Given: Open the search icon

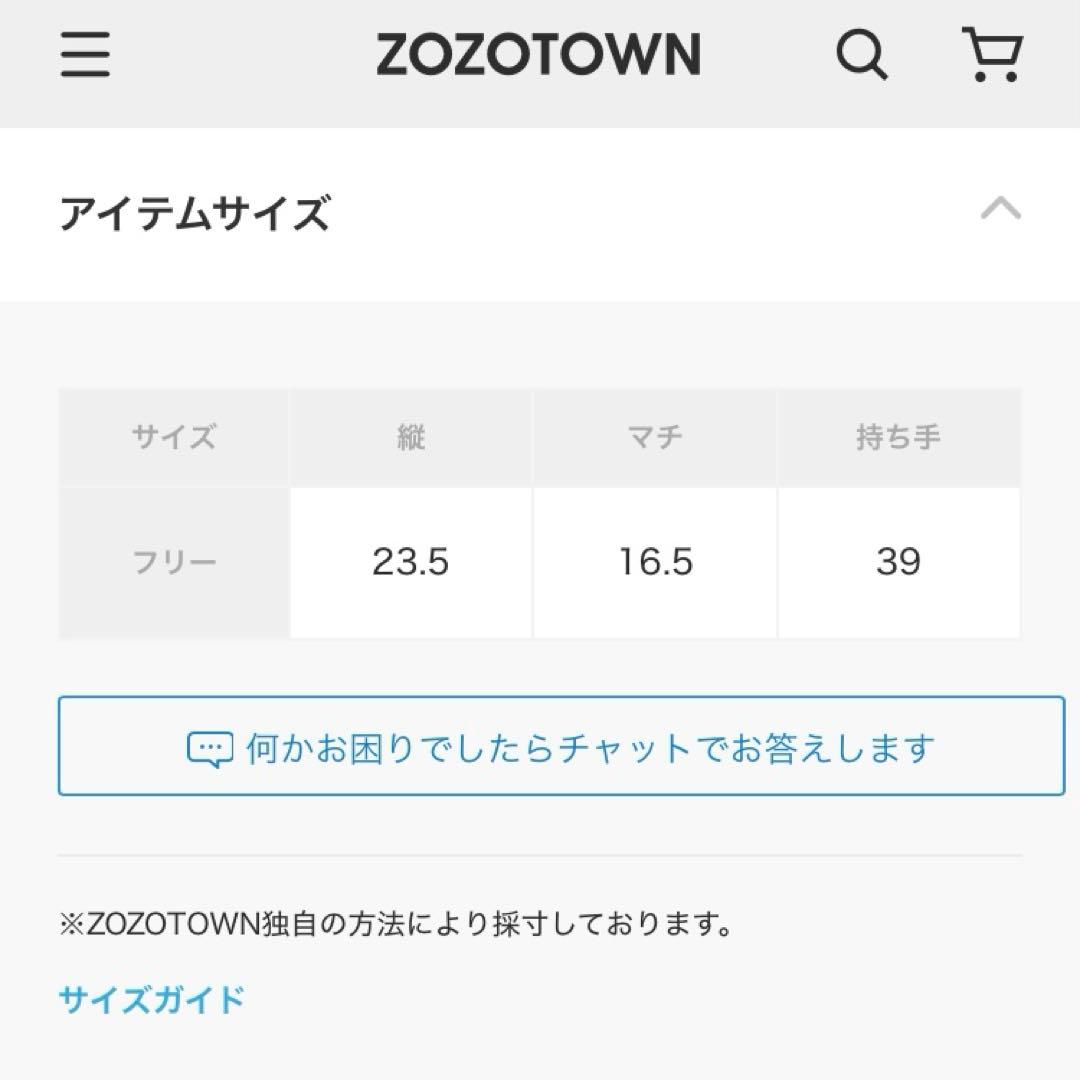Looking at the screenshot, I should pyautogui.click(x=861, y=55).
